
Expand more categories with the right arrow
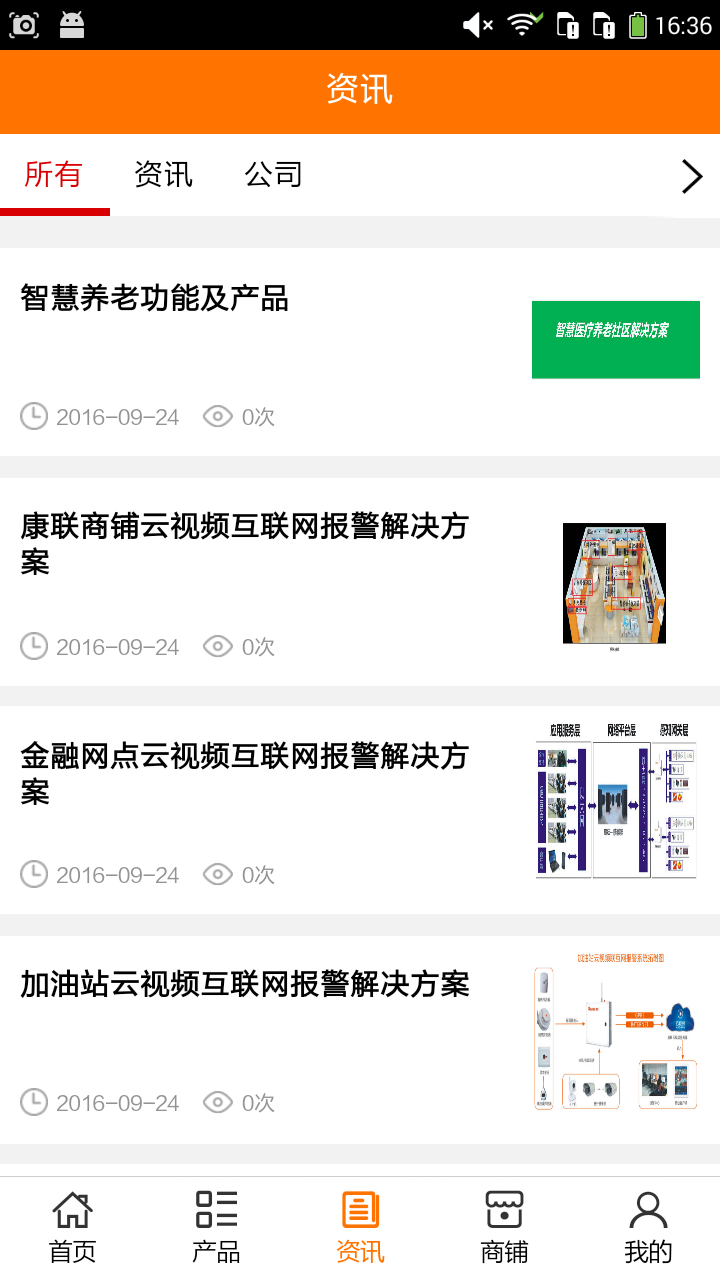[x=692, y=177]
